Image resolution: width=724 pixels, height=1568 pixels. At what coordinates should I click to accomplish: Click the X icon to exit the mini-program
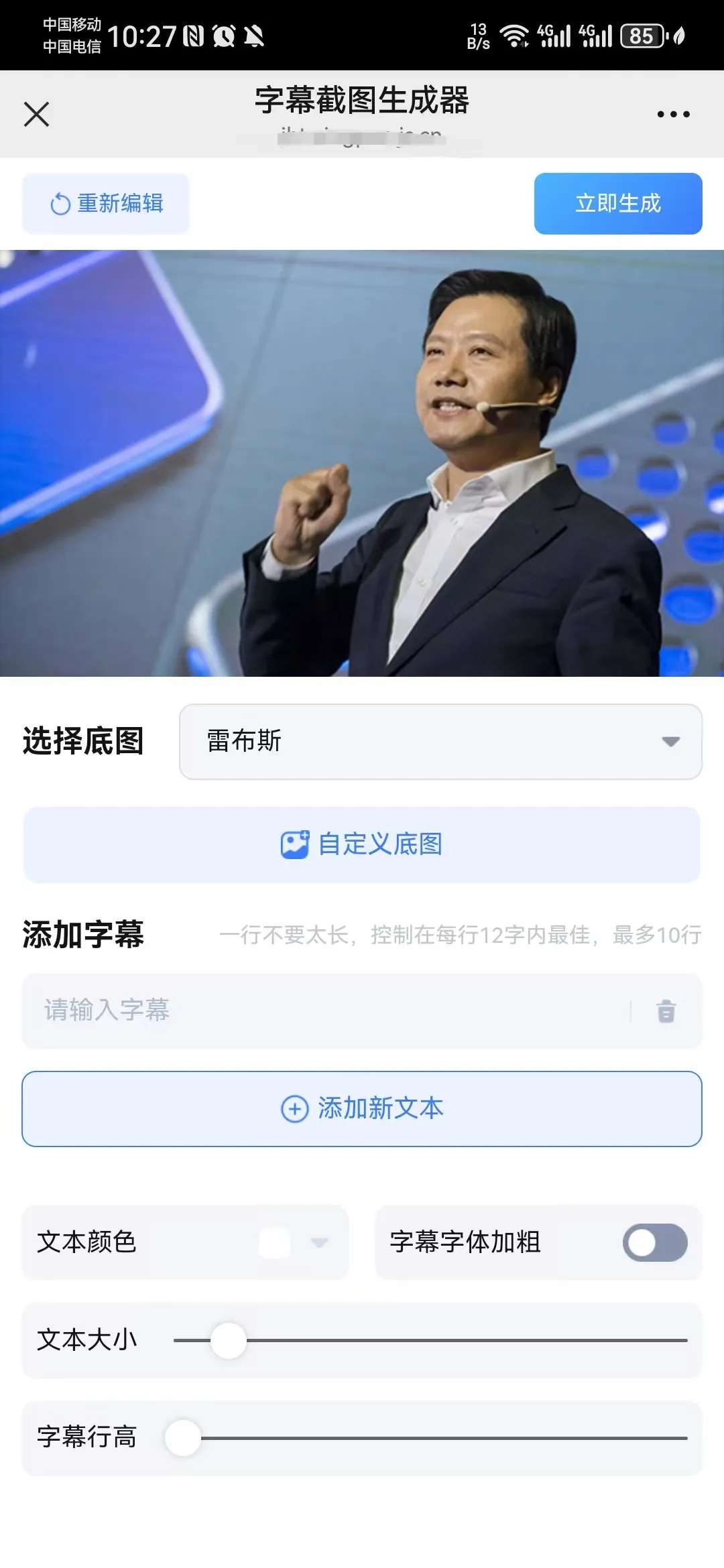pyautogui.click(x=37, y=113)
